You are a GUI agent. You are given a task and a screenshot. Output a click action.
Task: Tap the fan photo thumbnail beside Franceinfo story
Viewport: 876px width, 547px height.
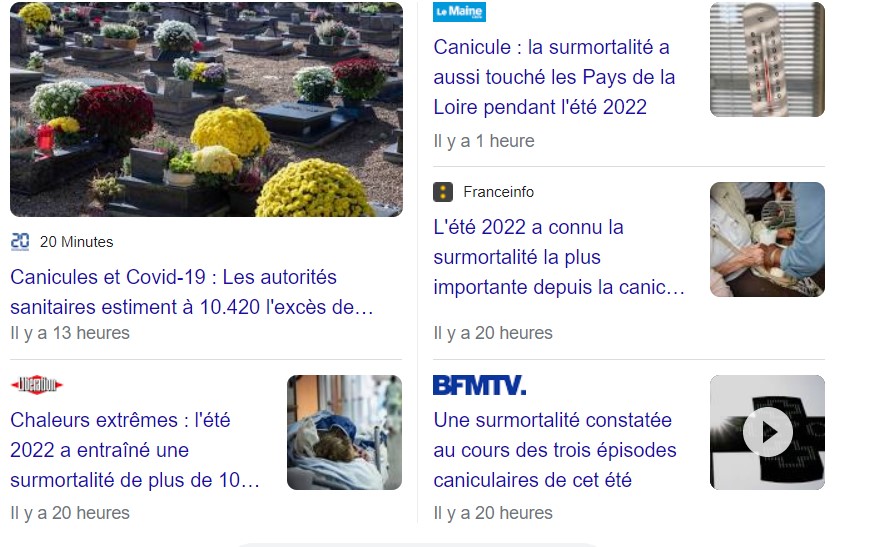(x=767, y=239)
